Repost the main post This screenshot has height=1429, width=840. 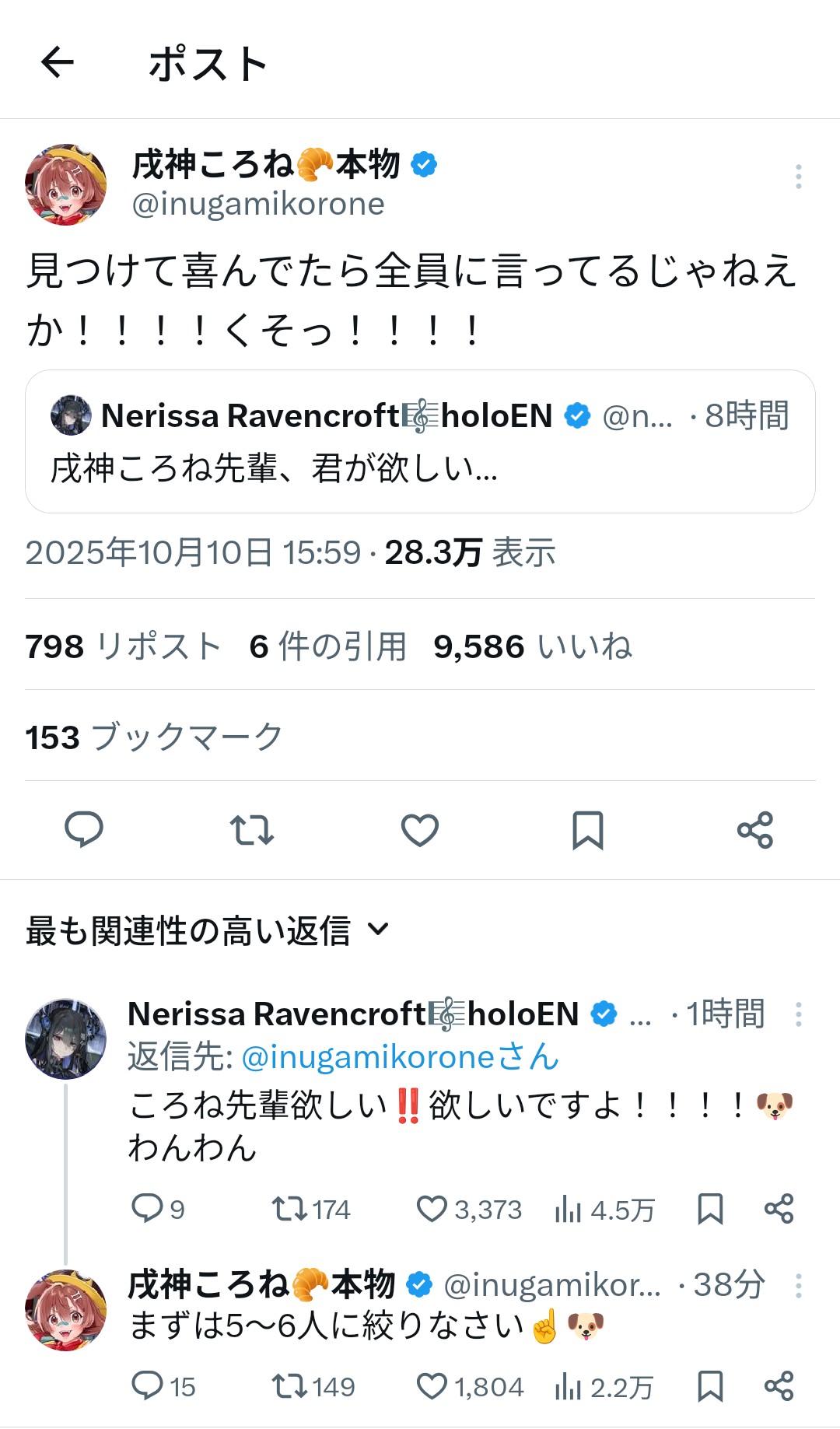tap(252, 829)
